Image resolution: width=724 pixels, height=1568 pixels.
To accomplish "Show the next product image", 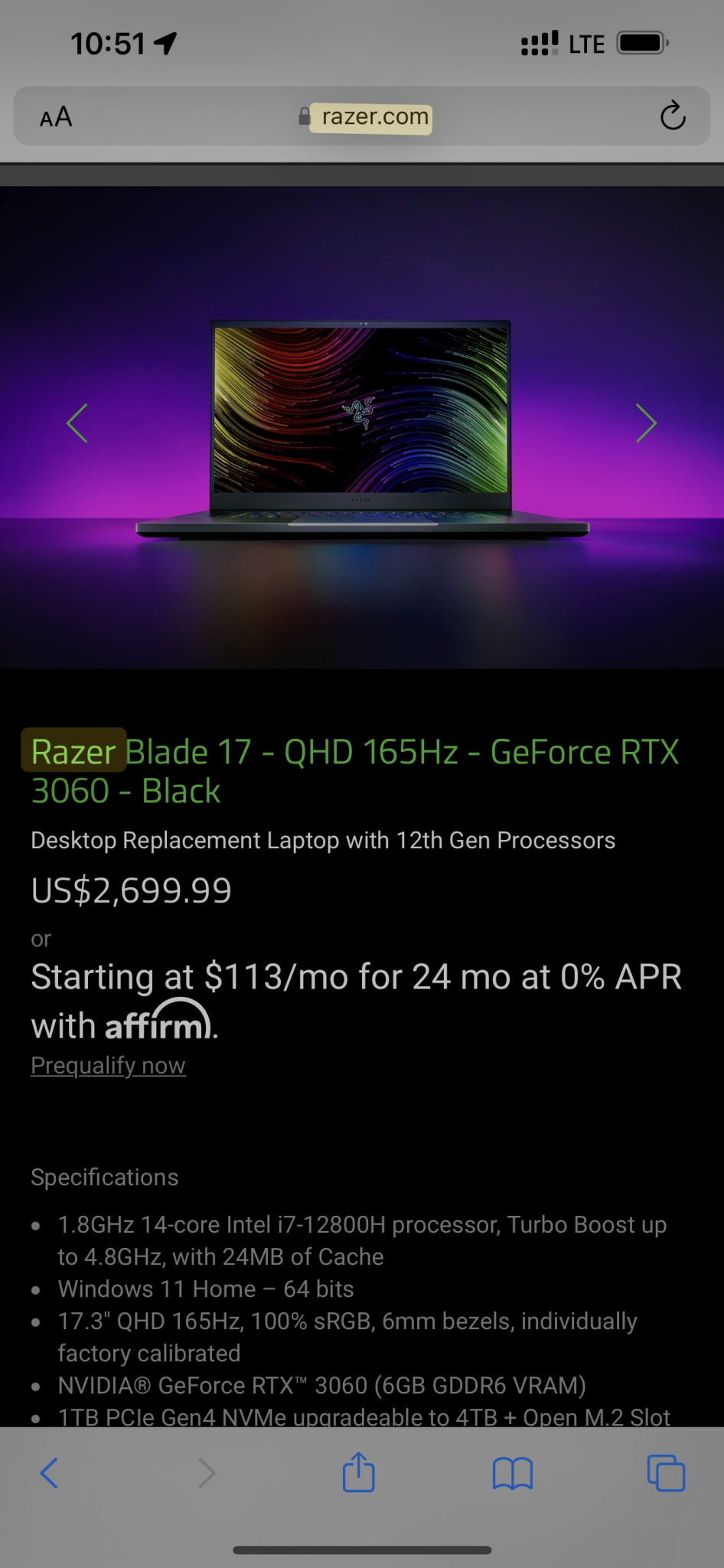I will 646,423.
